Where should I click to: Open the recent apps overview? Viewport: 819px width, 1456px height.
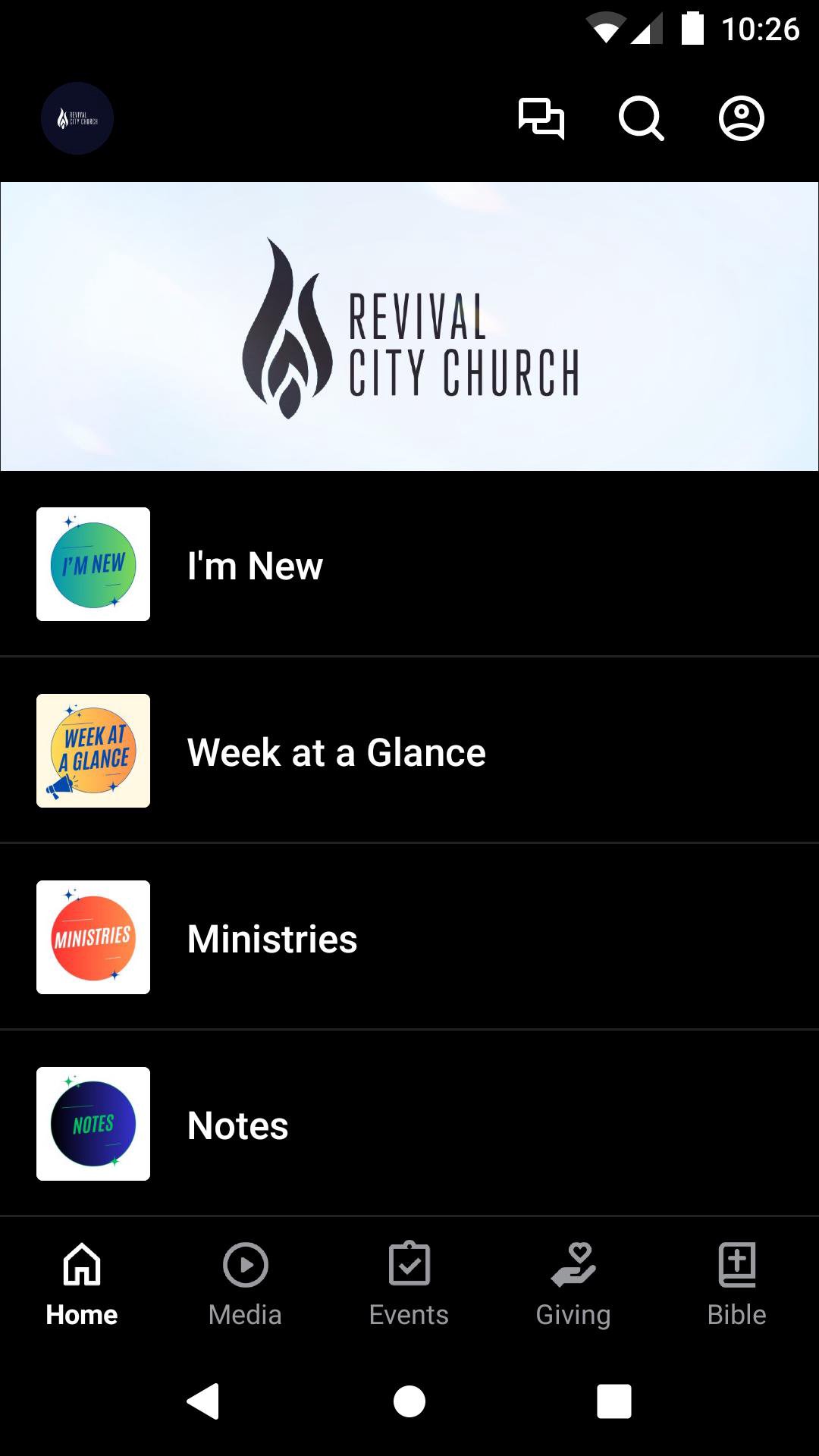coord(613,1401)
